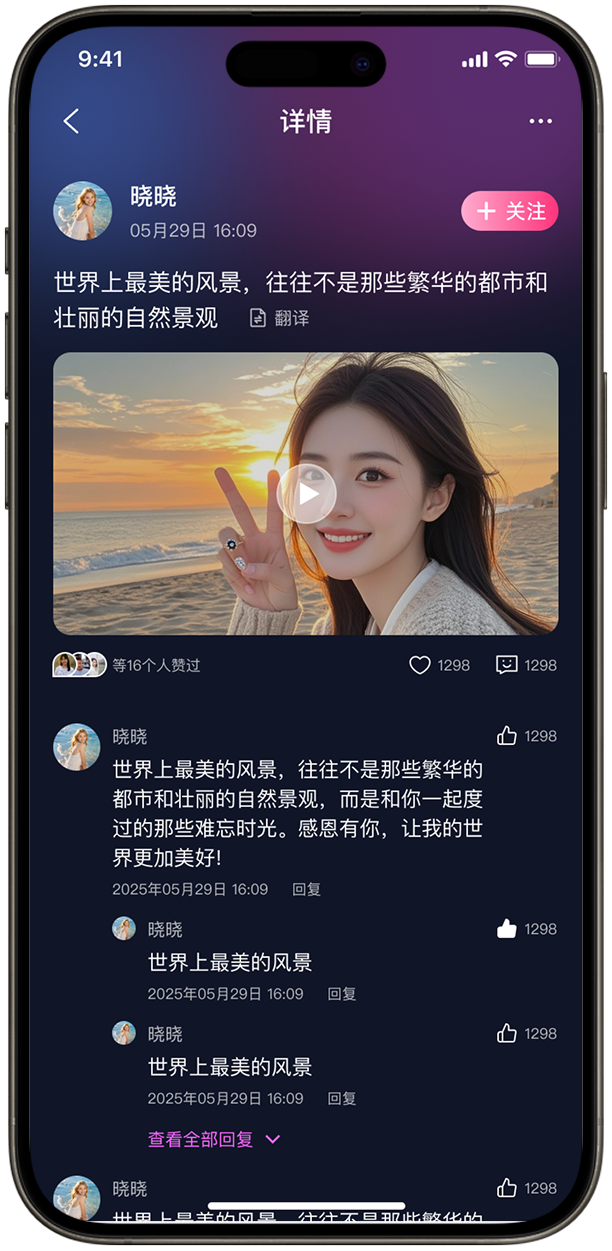
Task: View the 16 people who liked
Action: (x=126, y=665)
